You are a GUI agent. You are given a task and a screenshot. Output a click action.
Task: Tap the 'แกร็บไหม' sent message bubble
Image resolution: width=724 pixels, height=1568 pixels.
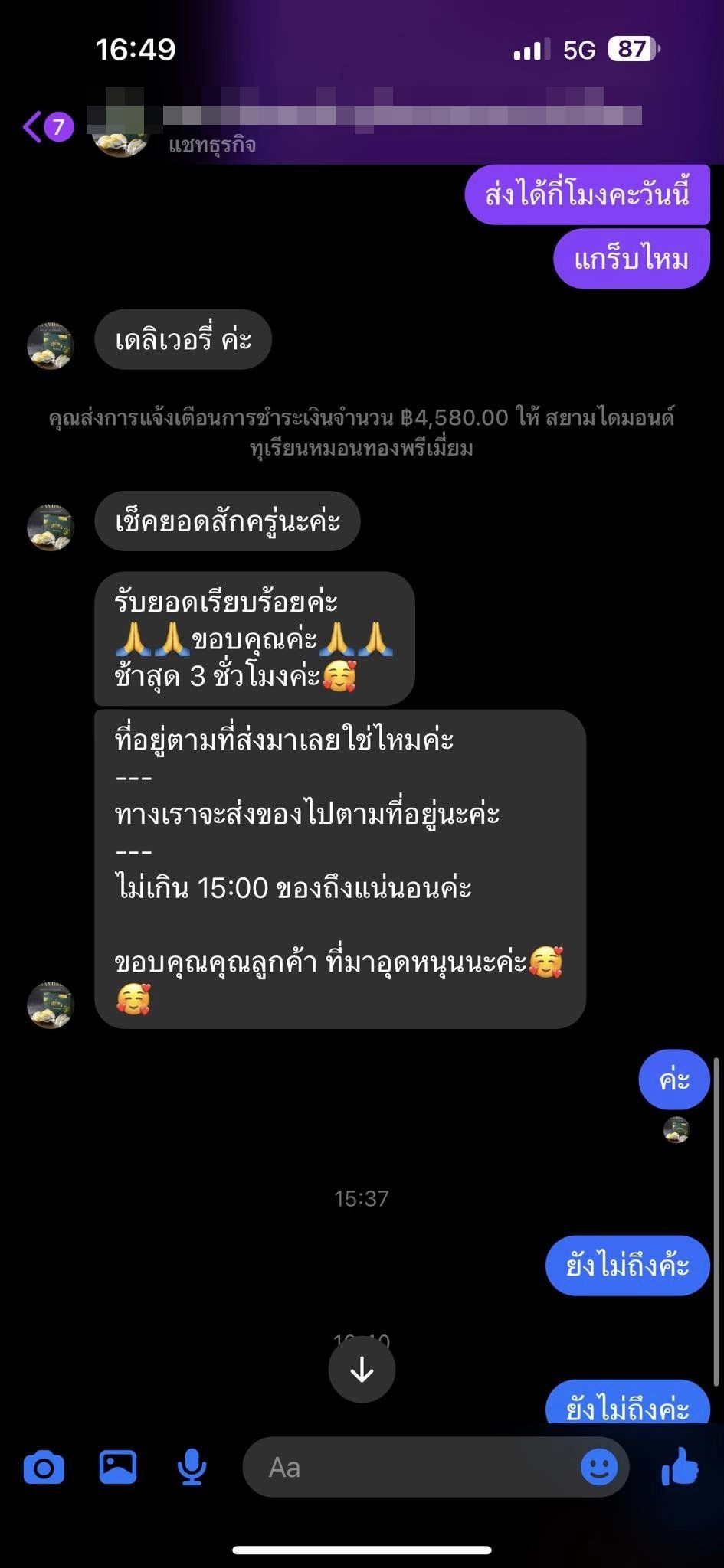point(631,258)
